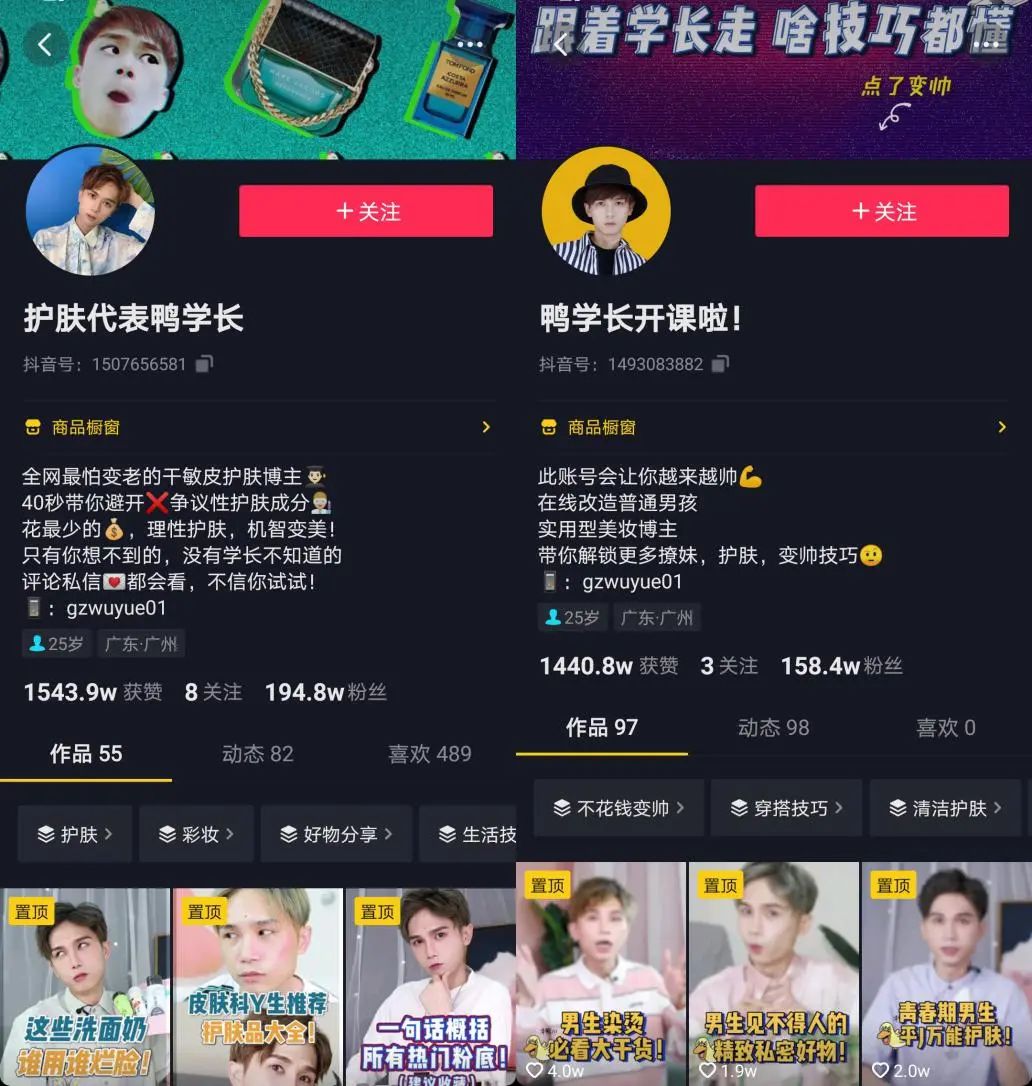Switch to the 动态 98 tab
This screenshot has height=1086, width=1032.
[773, 728]
